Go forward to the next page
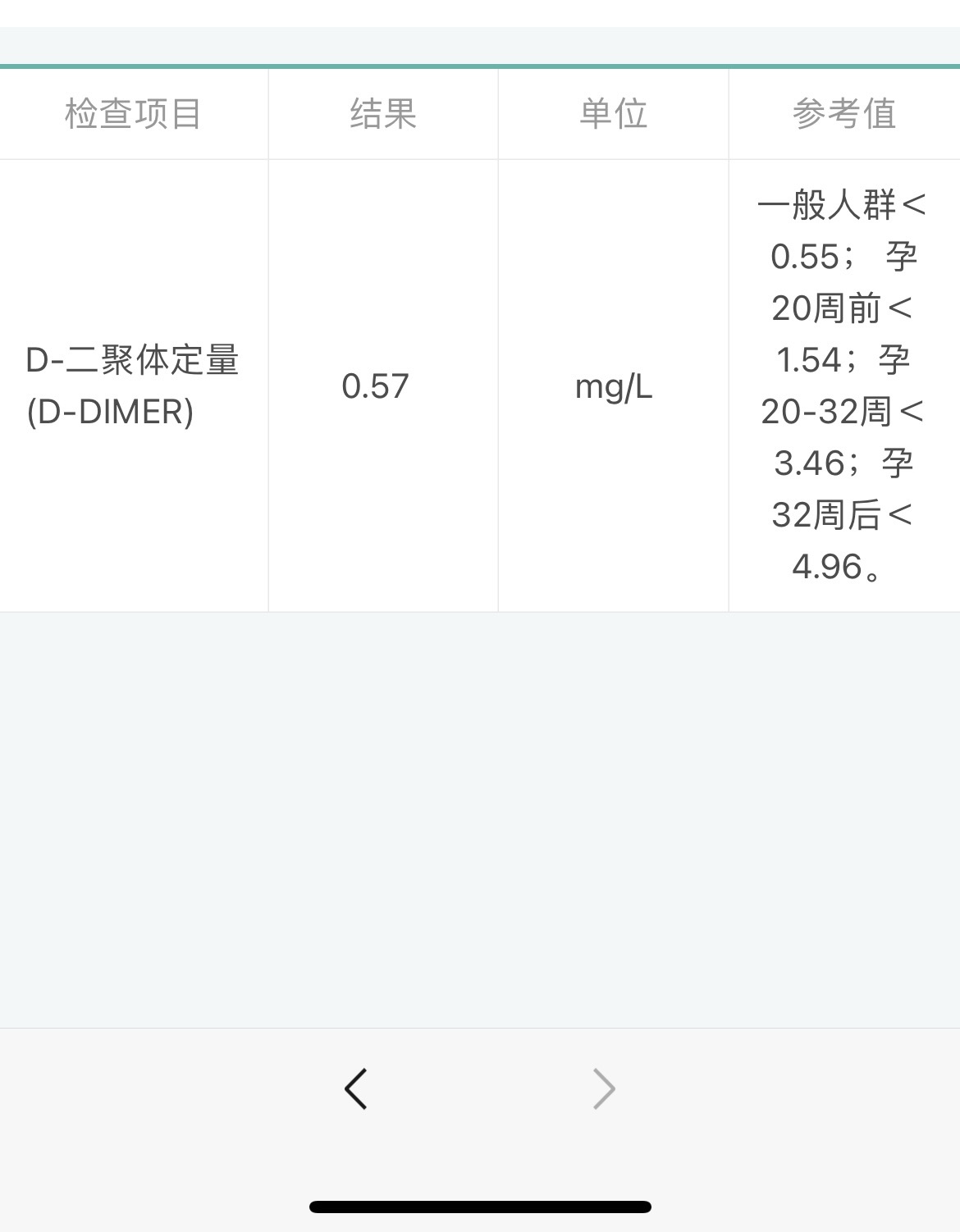960x1232 pixels. tap(604, 1089)
